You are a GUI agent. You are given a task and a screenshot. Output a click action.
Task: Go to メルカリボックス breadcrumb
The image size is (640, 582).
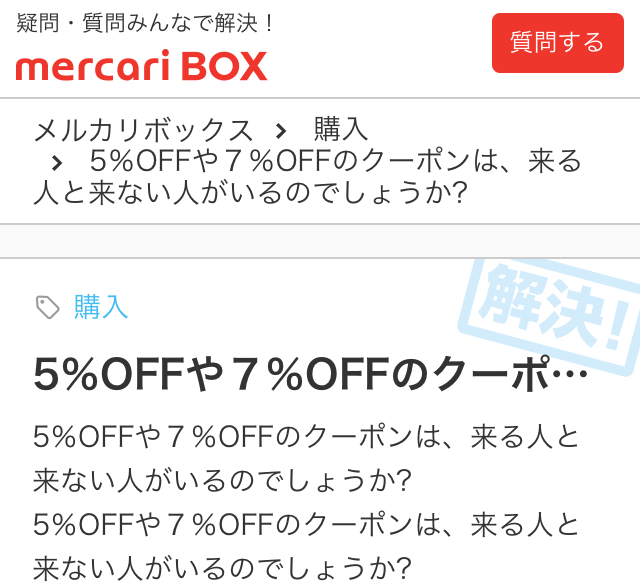tap(143, 130)
